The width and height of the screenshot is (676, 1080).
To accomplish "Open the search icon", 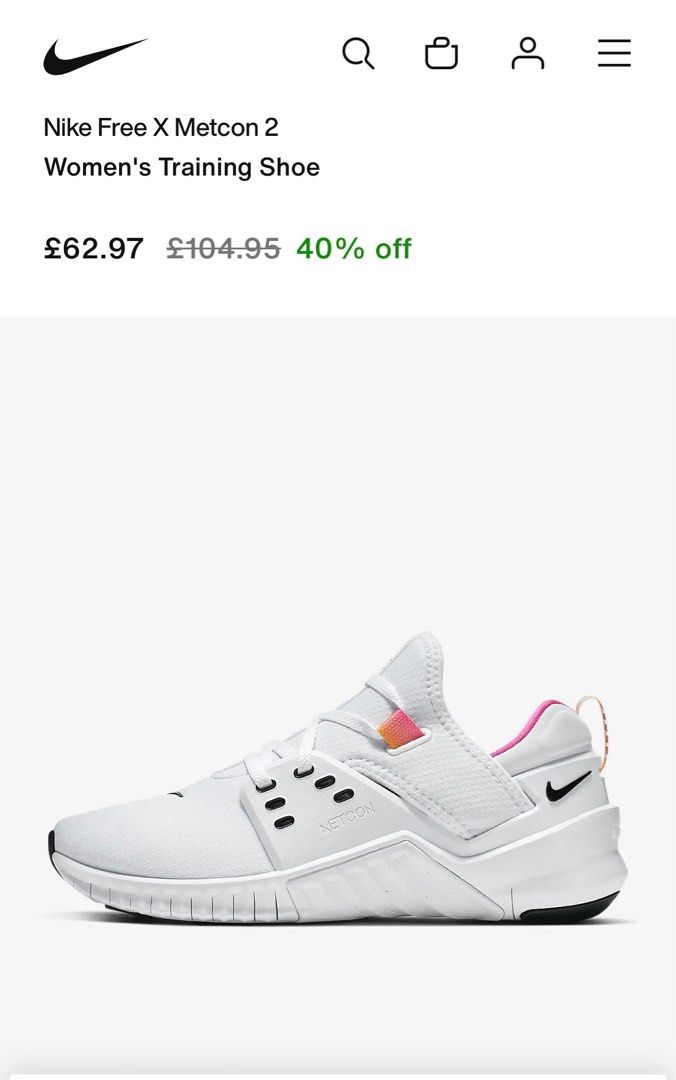I will pos(358,53).
